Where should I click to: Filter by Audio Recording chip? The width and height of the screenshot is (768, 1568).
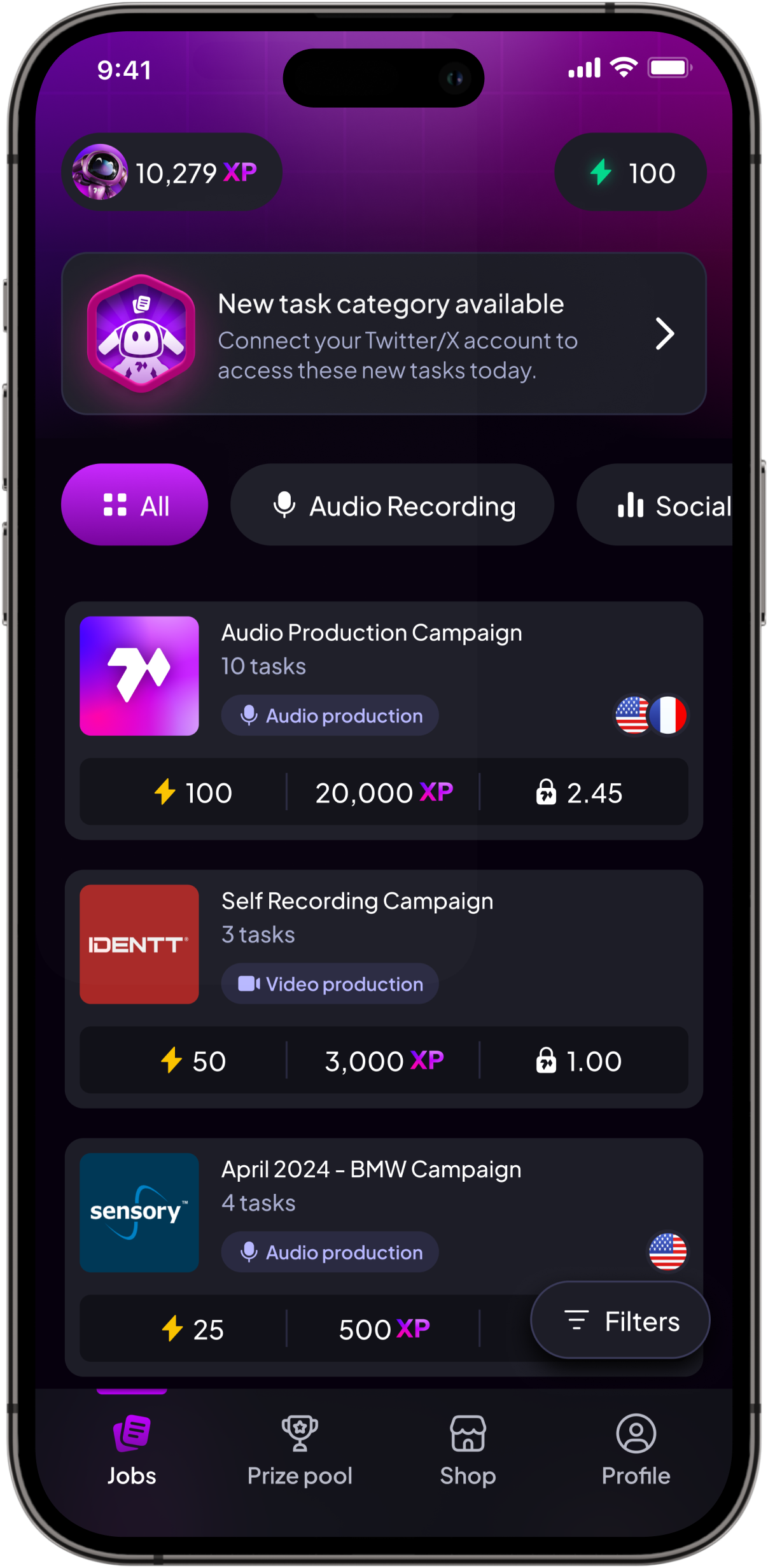point(393,505)
